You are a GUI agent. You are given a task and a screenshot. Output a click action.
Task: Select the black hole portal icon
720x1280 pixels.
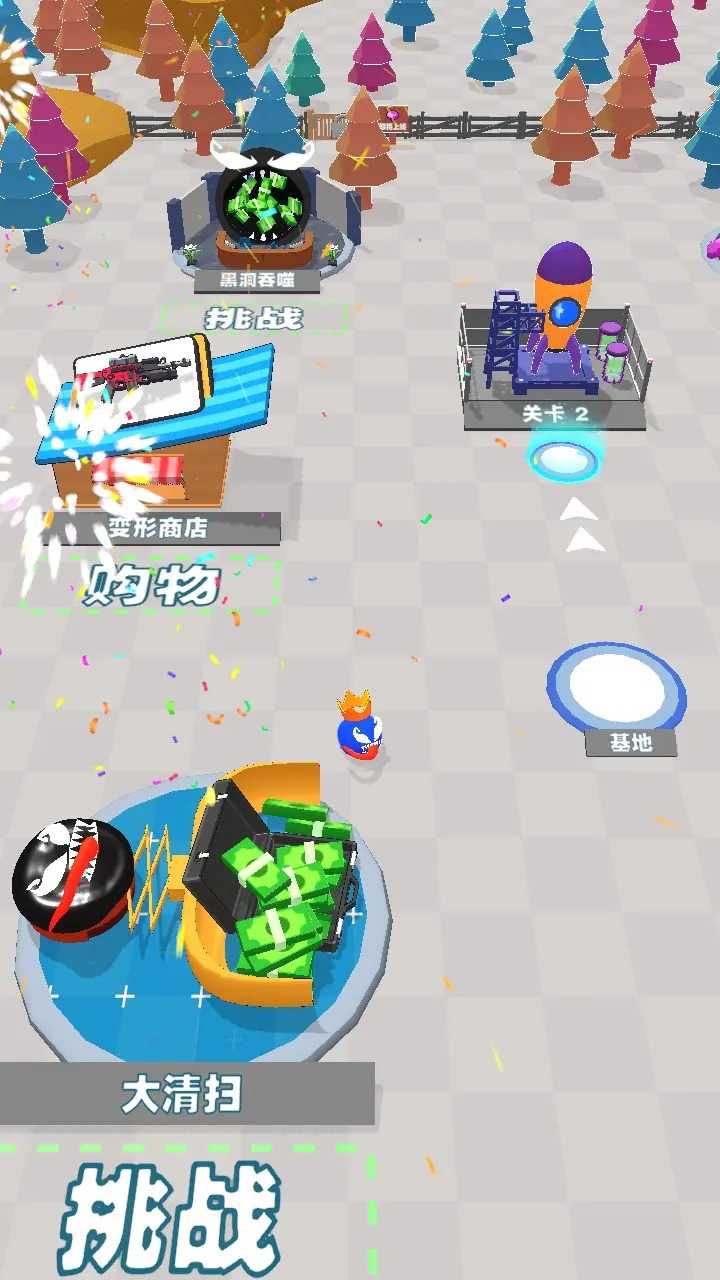coord(262,205)
